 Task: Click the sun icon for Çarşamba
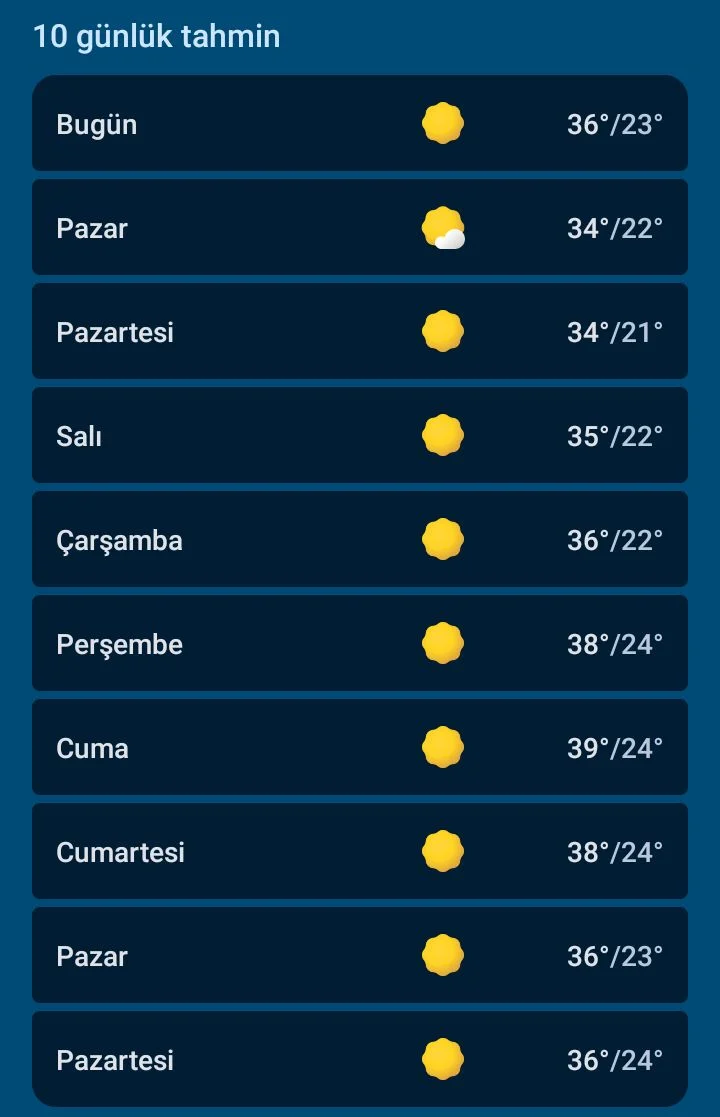(442, 539)
